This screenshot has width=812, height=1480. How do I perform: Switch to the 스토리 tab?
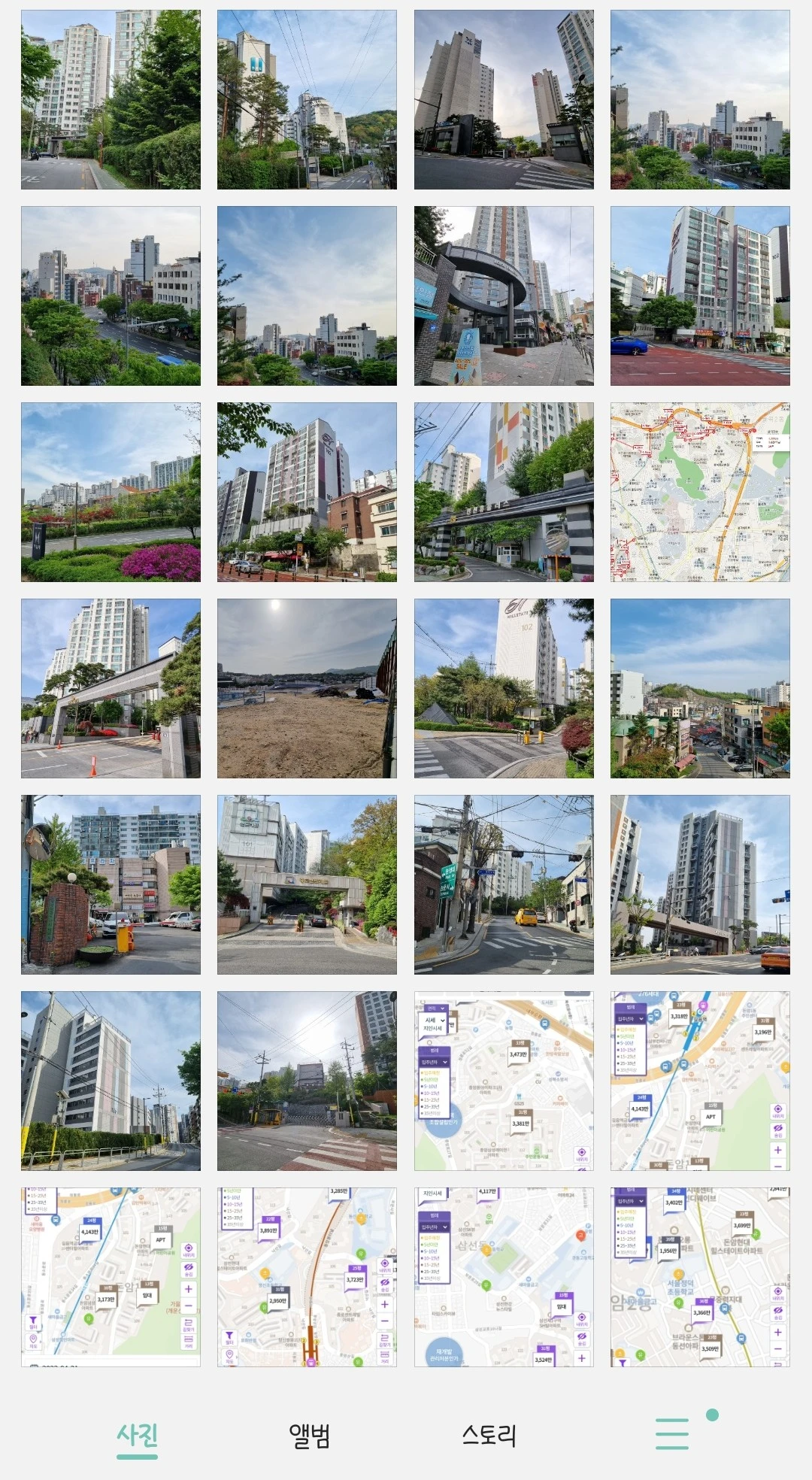pyautogui.click(x=489, y=1435)
